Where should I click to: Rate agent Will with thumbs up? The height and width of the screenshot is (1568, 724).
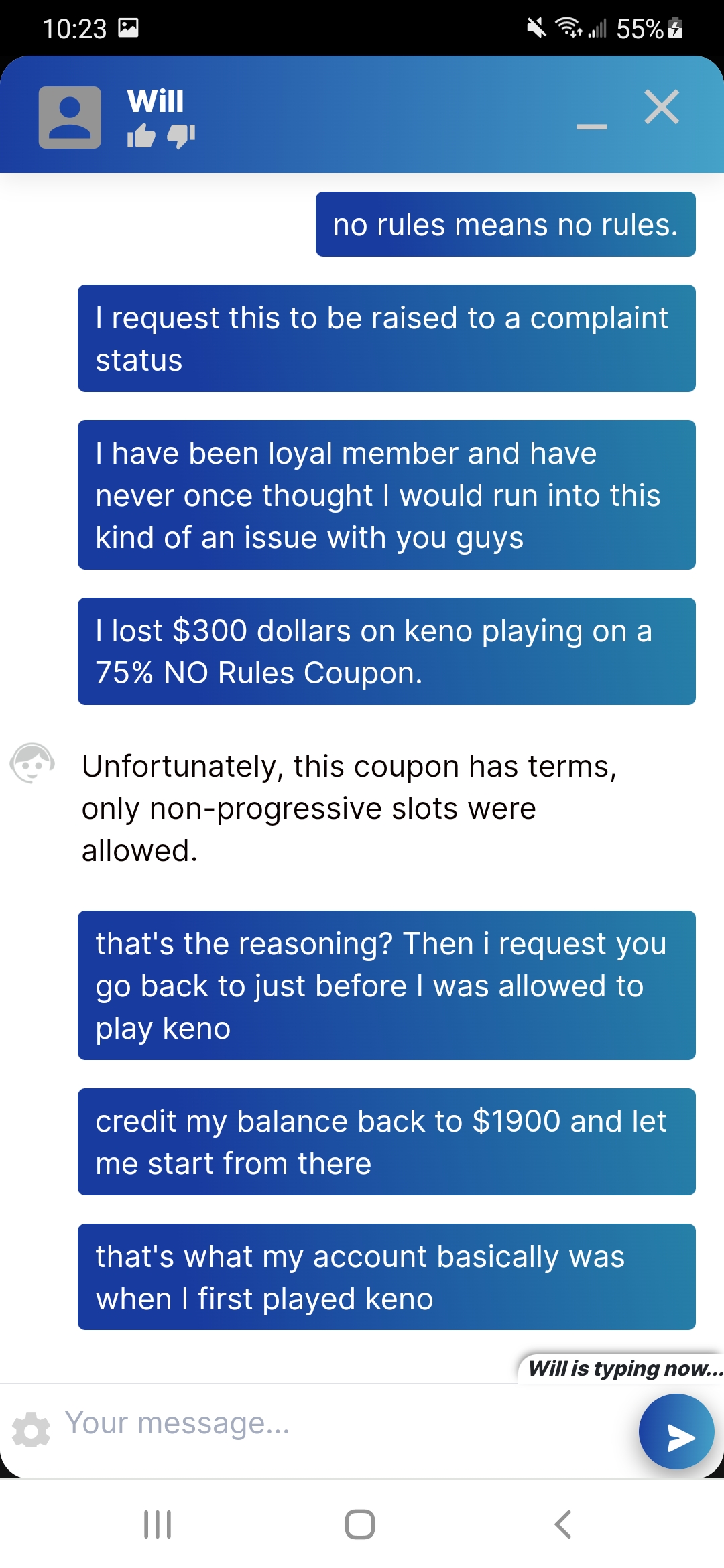tap(141, 136)
